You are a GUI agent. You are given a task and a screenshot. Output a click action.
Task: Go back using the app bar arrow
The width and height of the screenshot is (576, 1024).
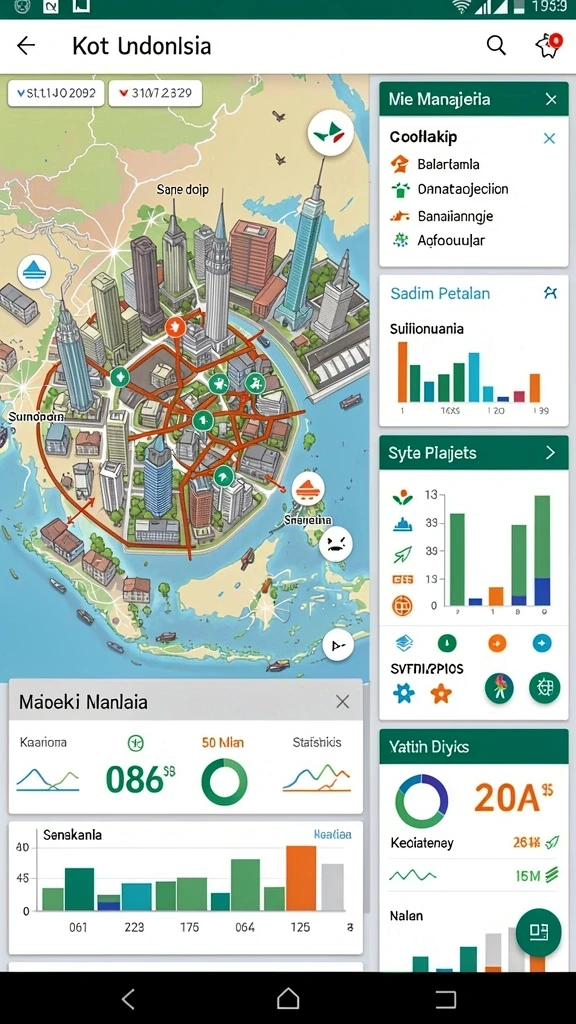point(25,46)
